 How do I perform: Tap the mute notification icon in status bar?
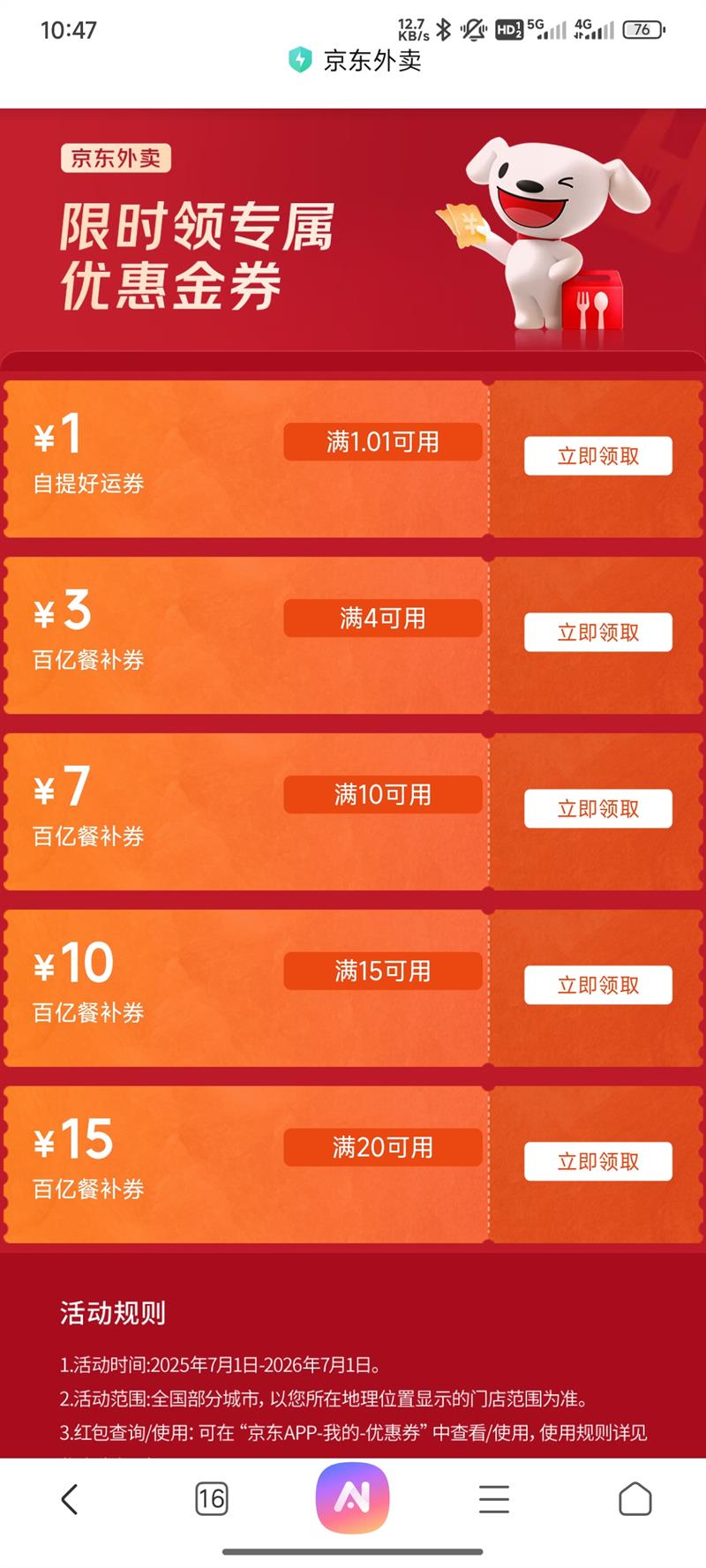[x=474, y=29]
